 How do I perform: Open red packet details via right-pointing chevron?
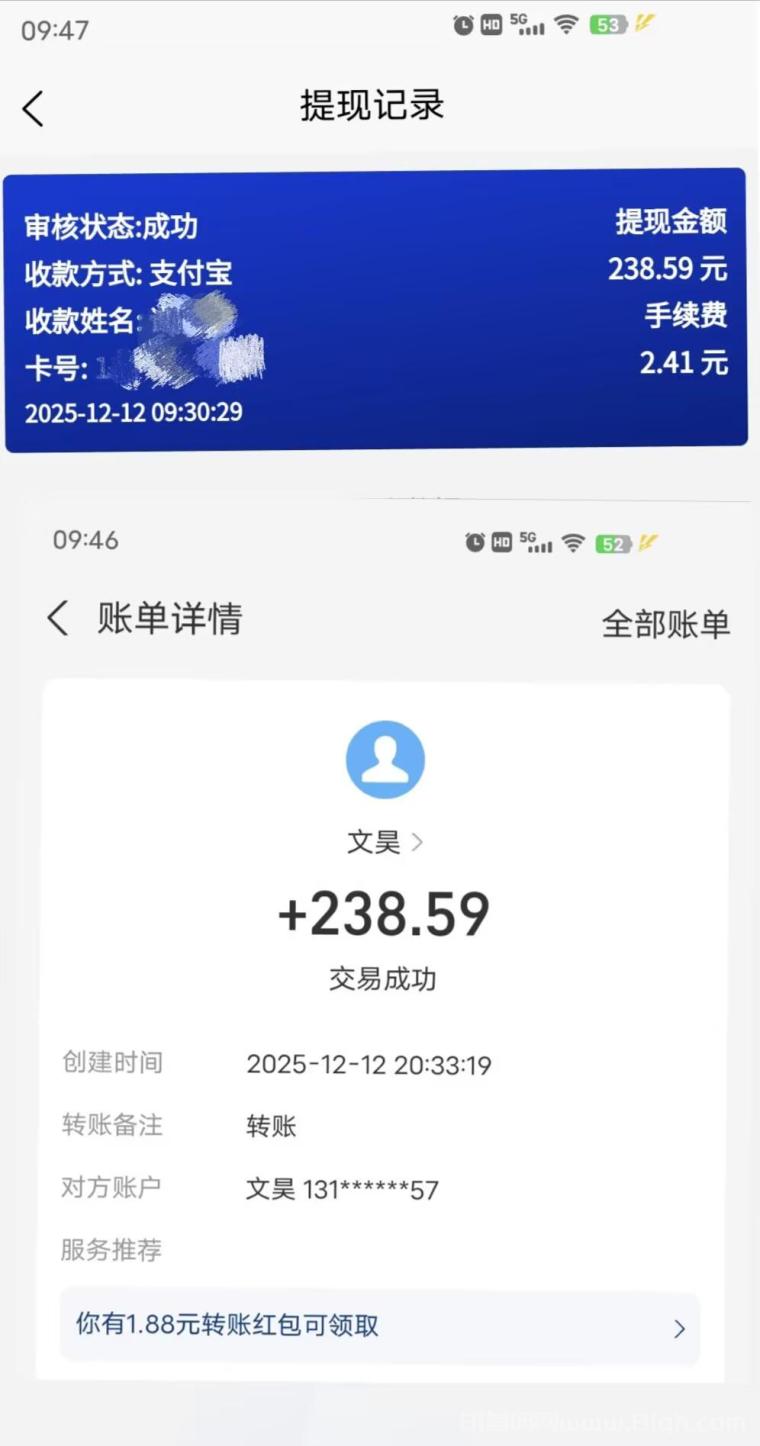tap(681, 1328)
